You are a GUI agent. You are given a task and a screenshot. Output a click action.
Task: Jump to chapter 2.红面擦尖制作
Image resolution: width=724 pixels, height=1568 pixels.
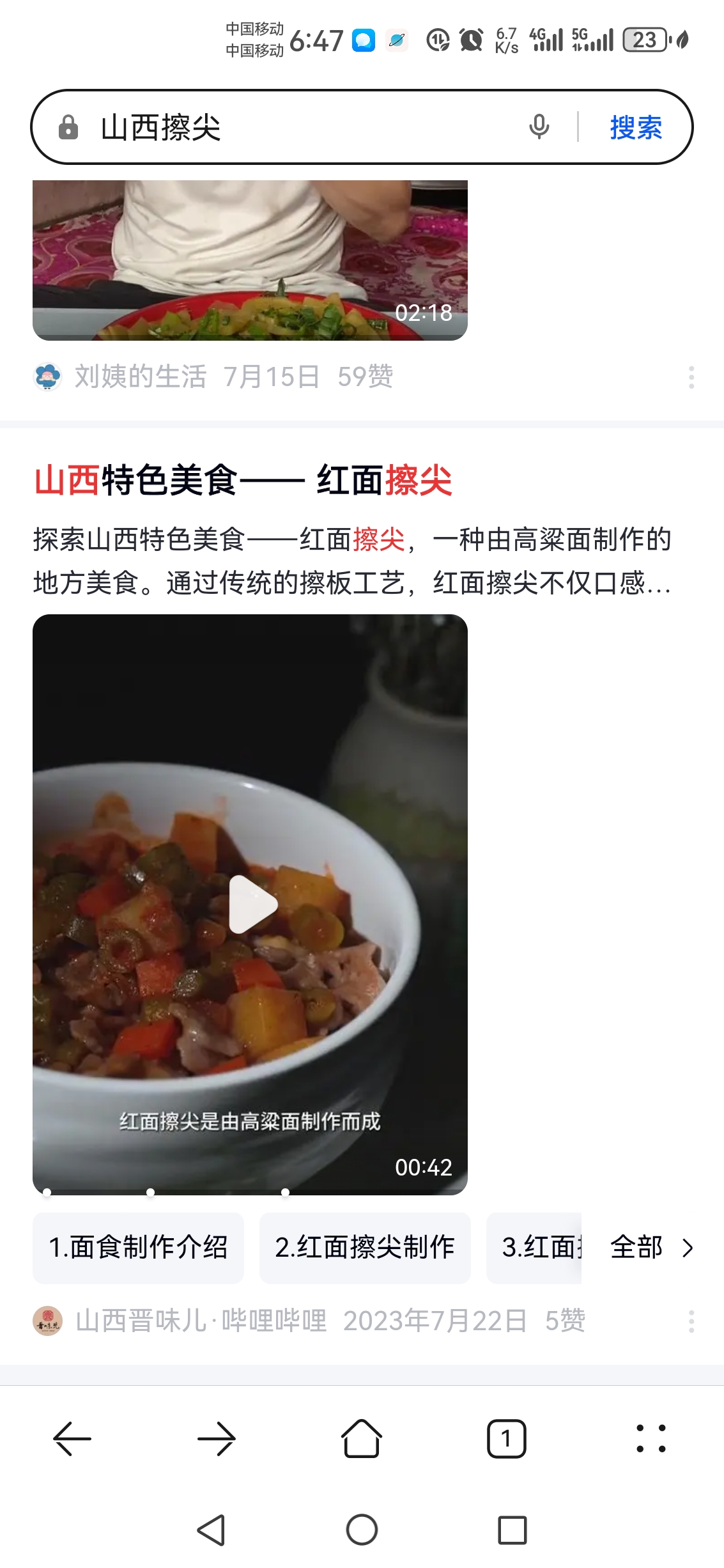tap(365, 1247)
